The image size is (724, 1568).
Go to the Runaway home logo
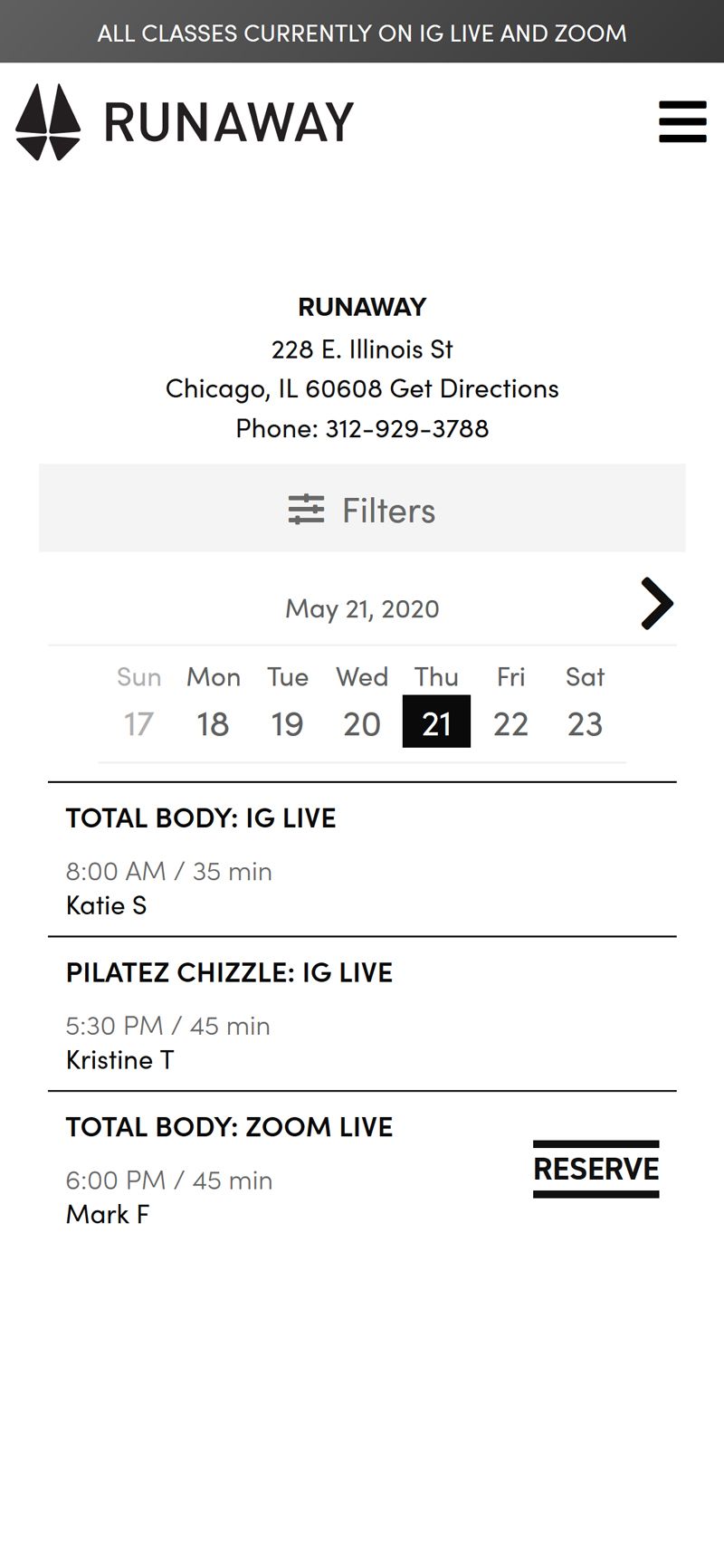(x=185, y=122)
